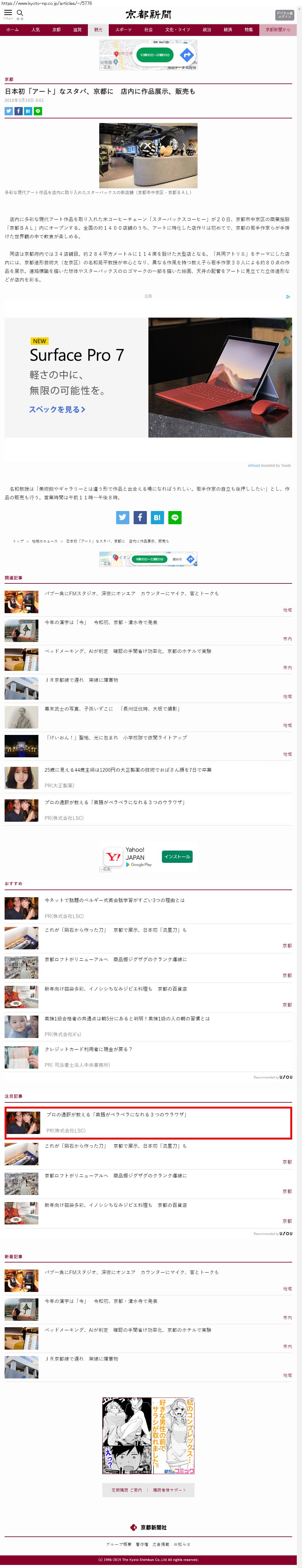Tap the 地域のニュース breadcrumb link
The image size is (302, 1568).
tap(45, 540)
